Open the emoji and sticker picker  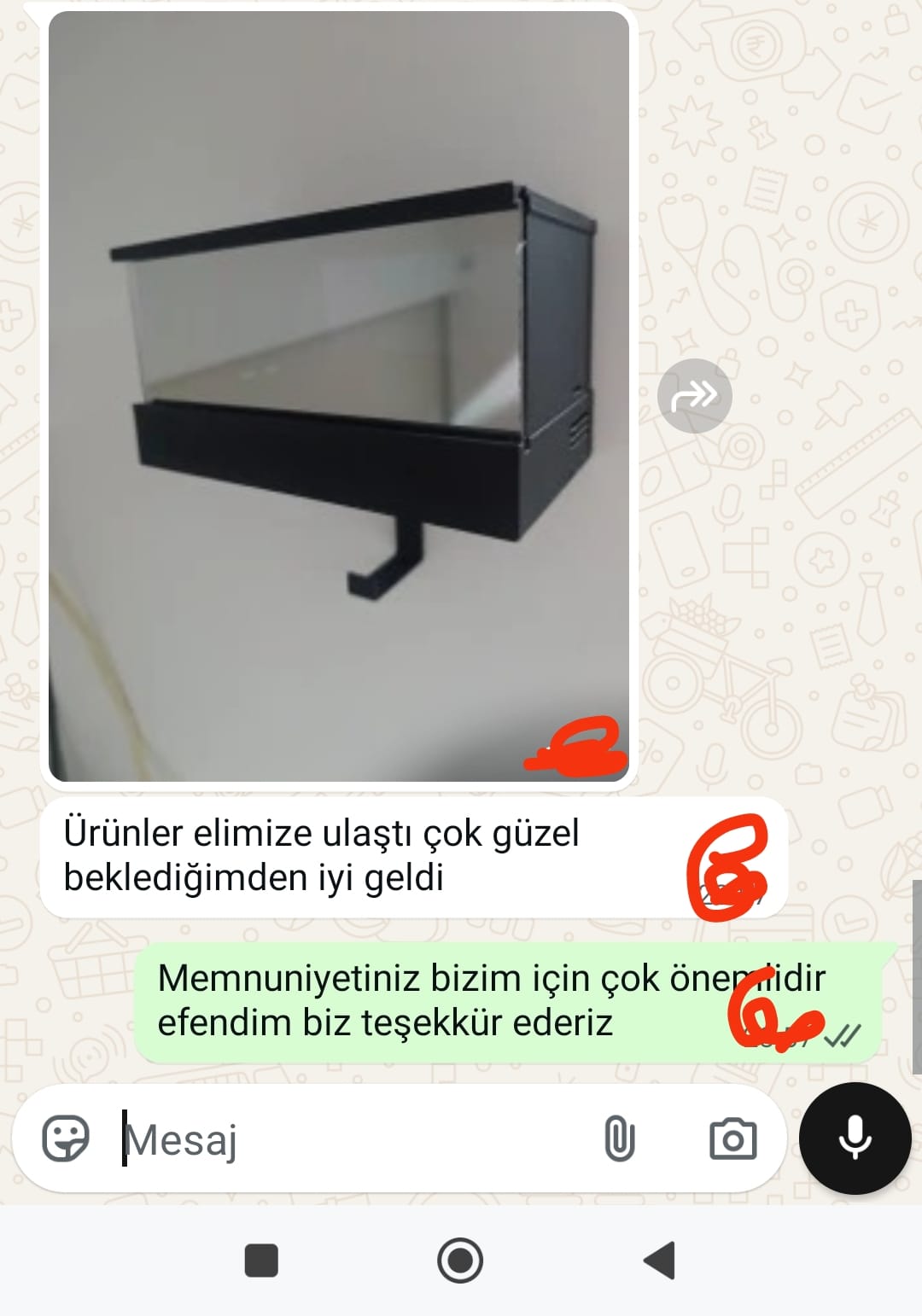(x=66, y=1138)
